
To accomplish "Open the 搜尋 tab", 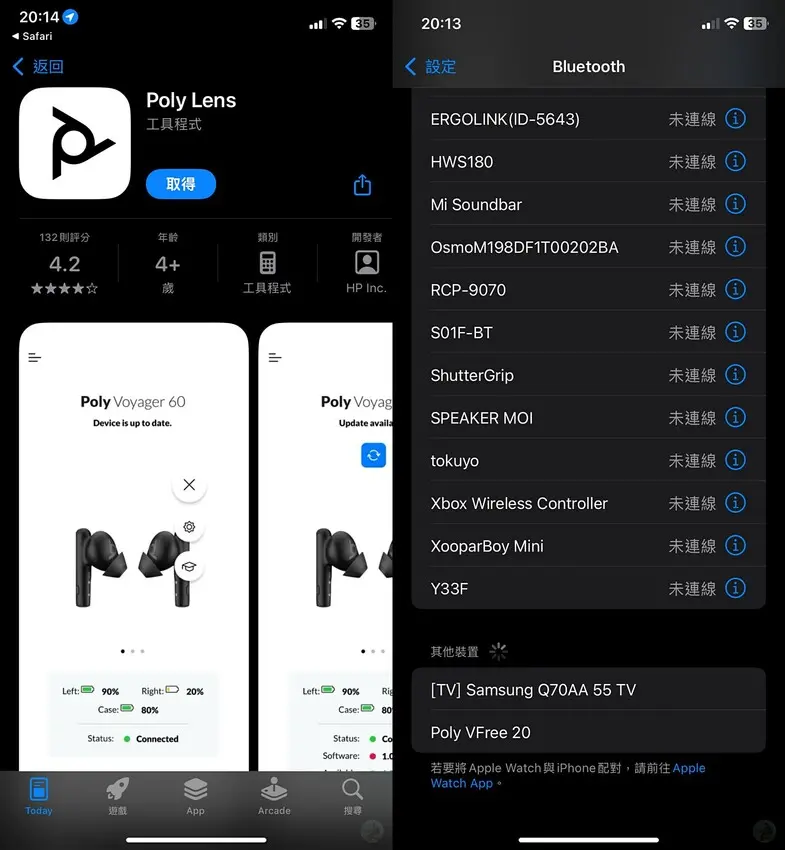I will [x=352, y=796].
